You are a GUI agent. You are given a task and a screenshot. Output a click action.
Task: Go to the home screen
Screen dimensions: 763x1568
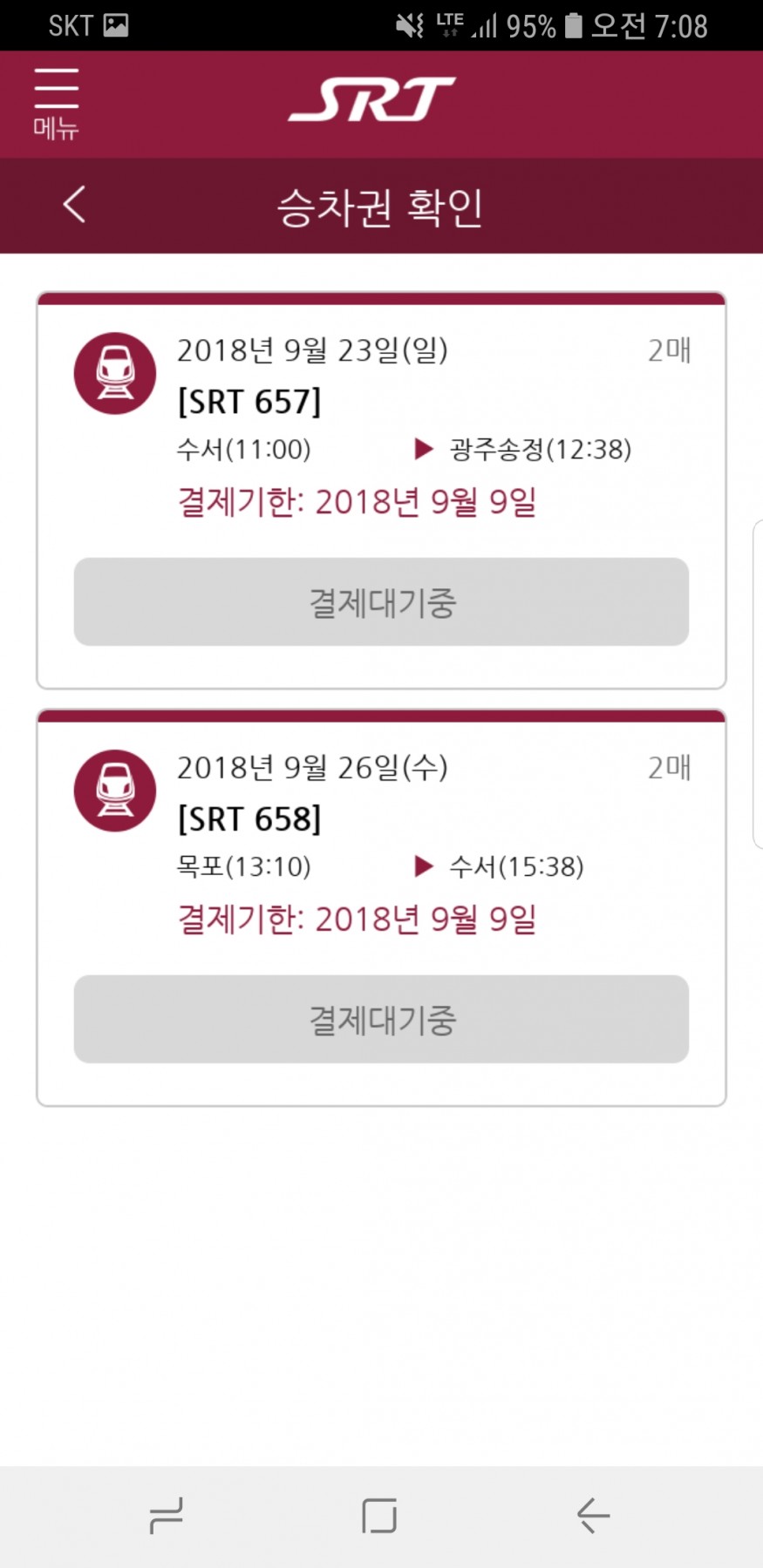point(379,1516)
